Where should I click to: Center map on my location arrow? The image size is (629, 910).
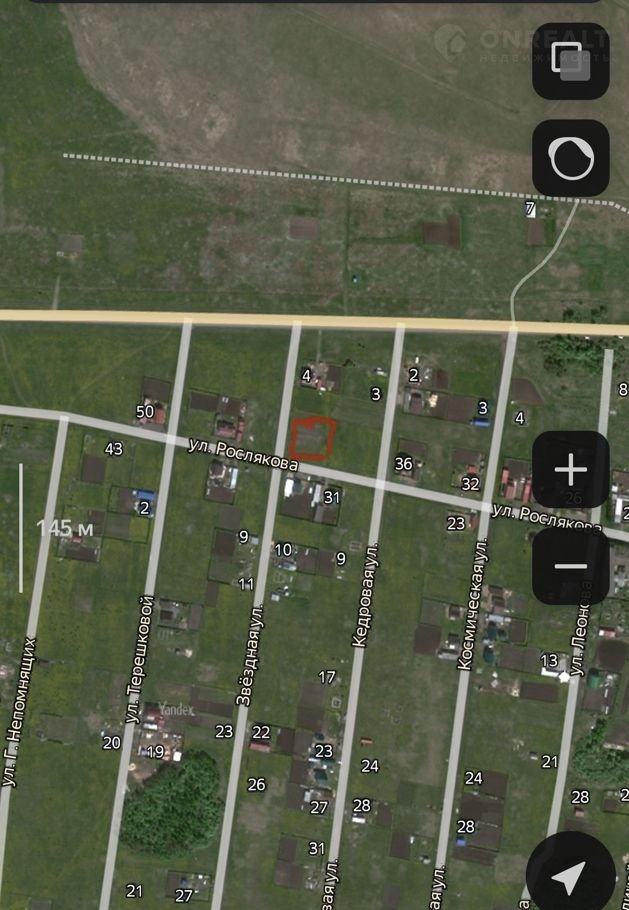(570, 876)
